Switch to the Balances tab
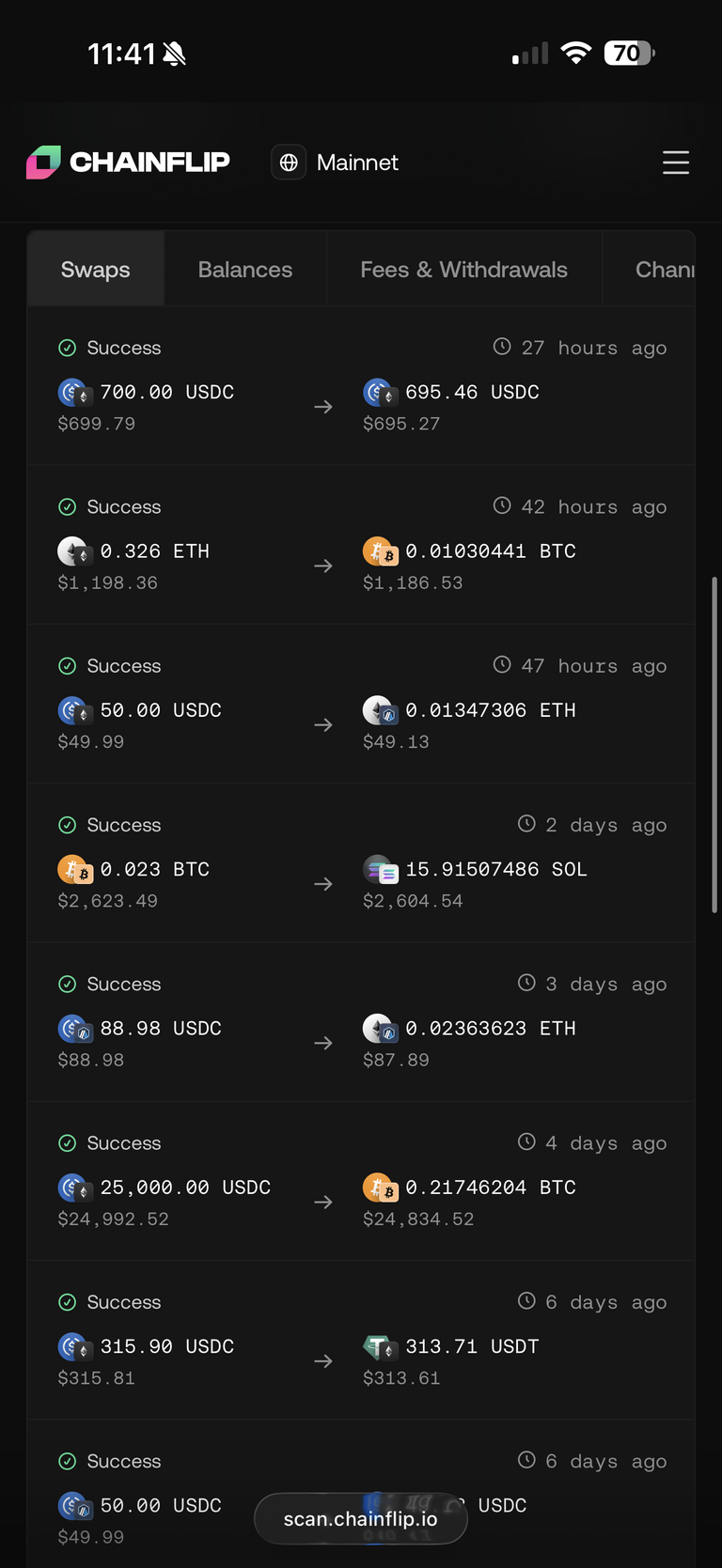Viewport: 722px width, 1568px height. [245, 270]
